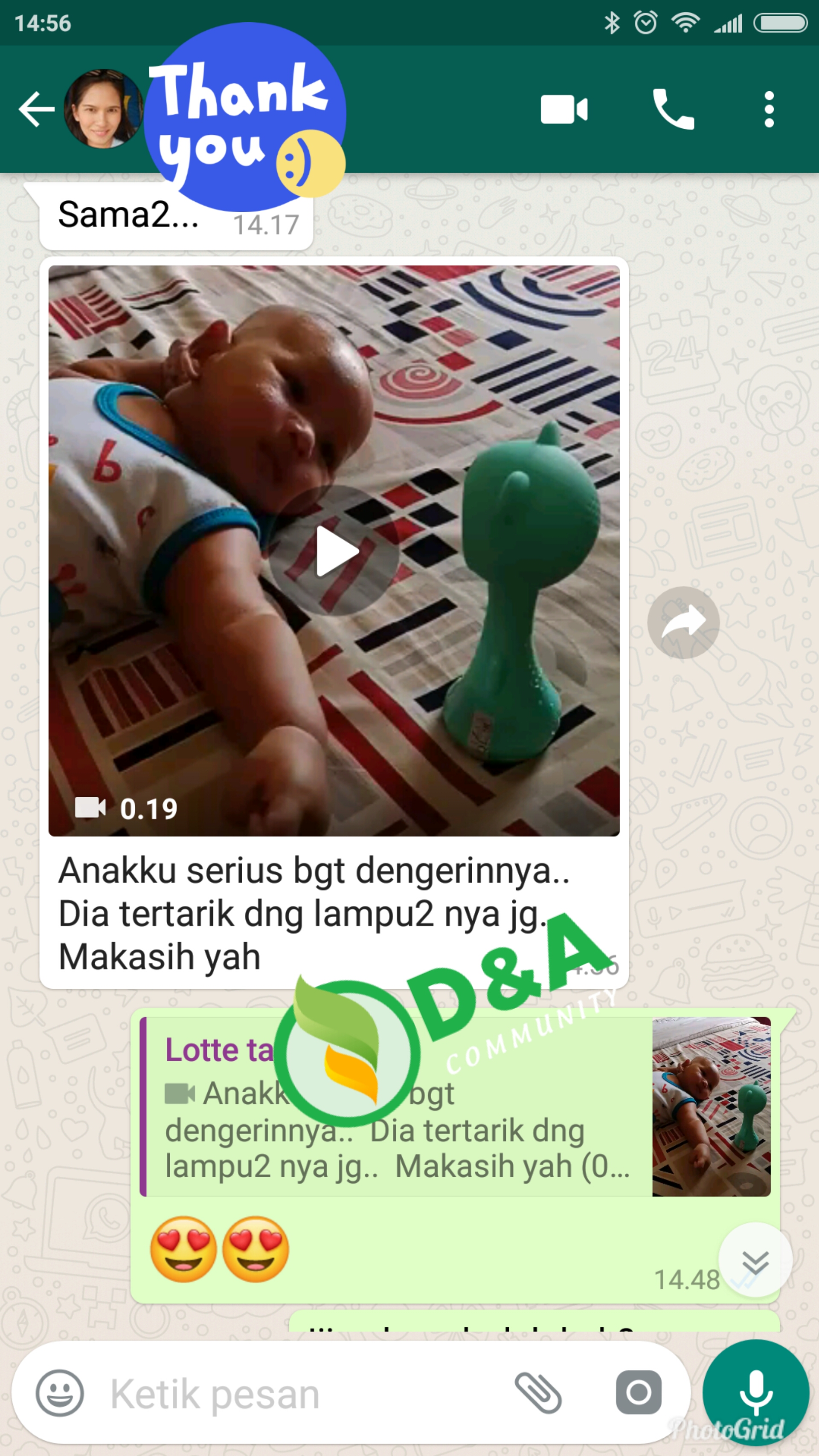
Task: Open the overflow menu
Action: (769, 109)
